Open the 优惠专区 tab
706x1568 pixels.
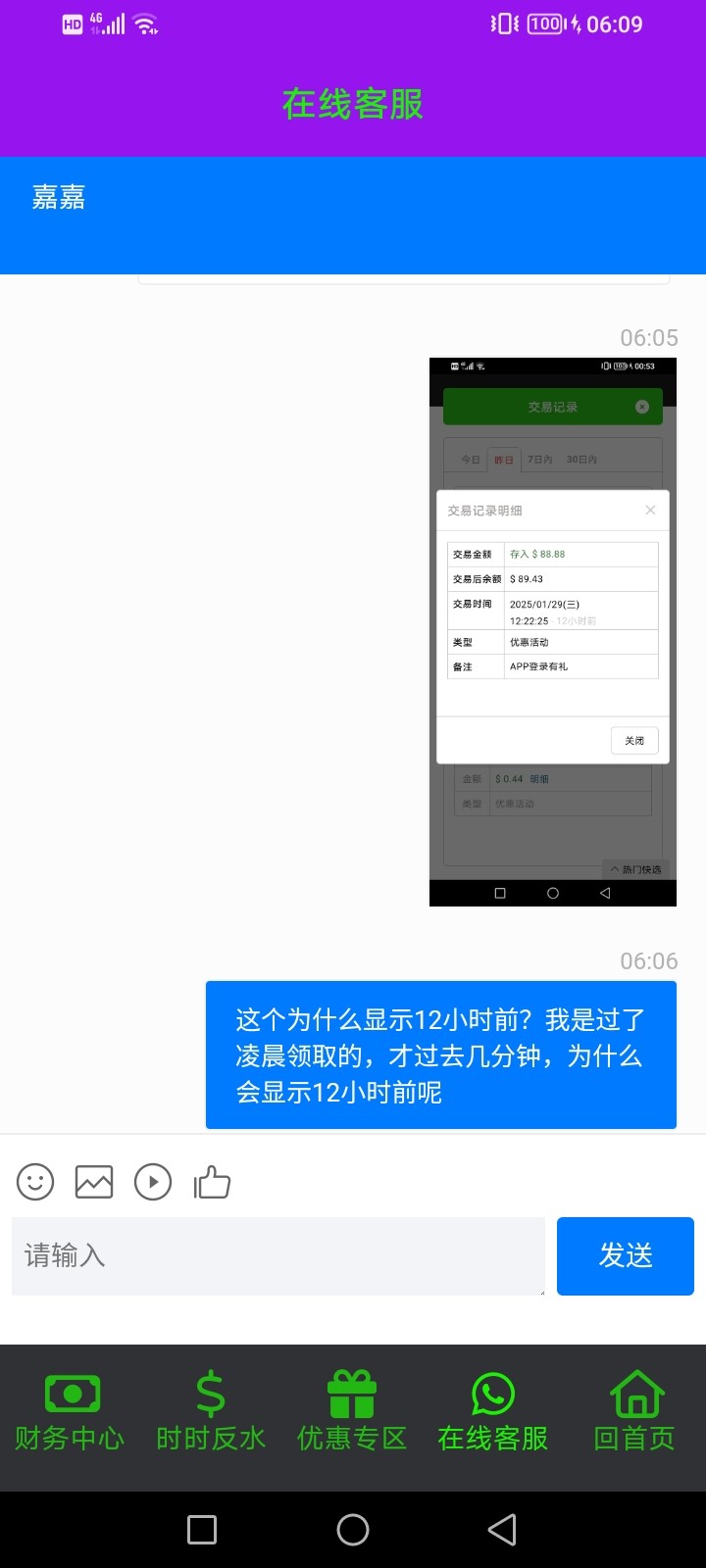tap(352, 1411)
